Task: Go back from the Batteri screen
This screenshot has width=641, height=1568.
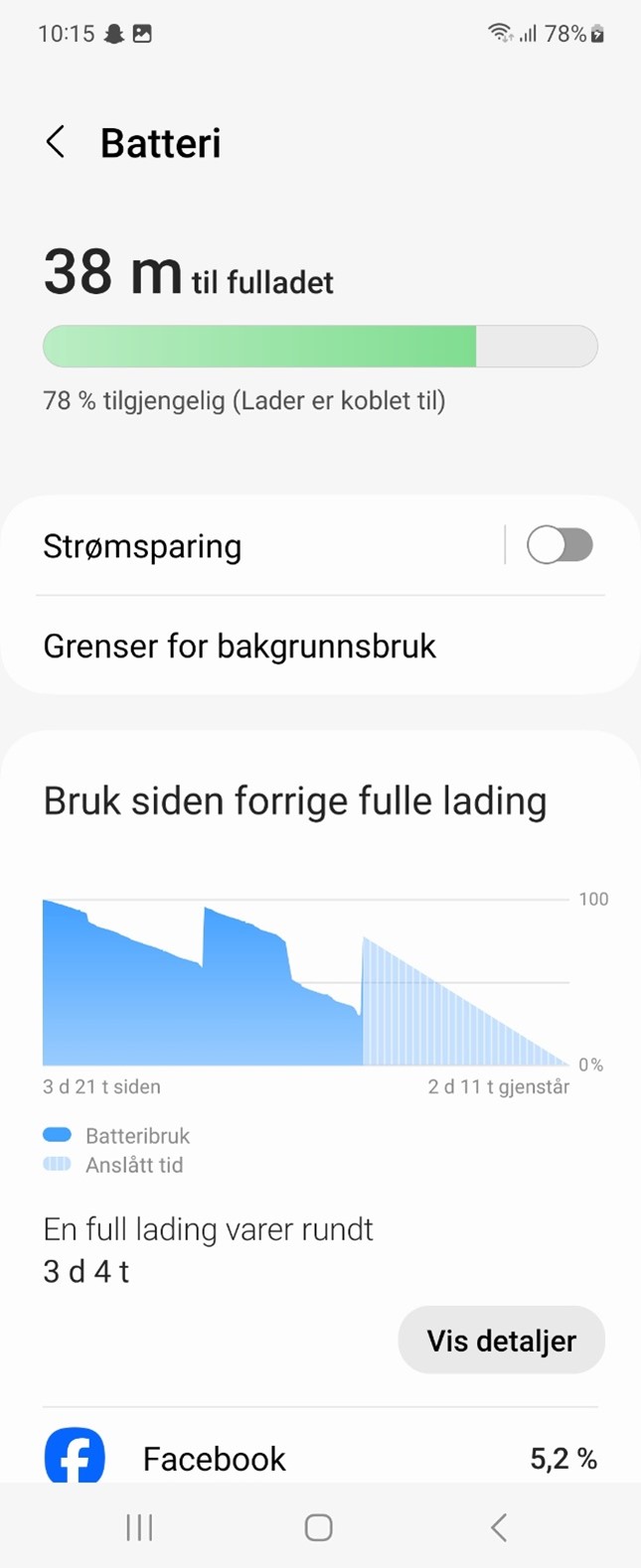Action: pos(56,143)
